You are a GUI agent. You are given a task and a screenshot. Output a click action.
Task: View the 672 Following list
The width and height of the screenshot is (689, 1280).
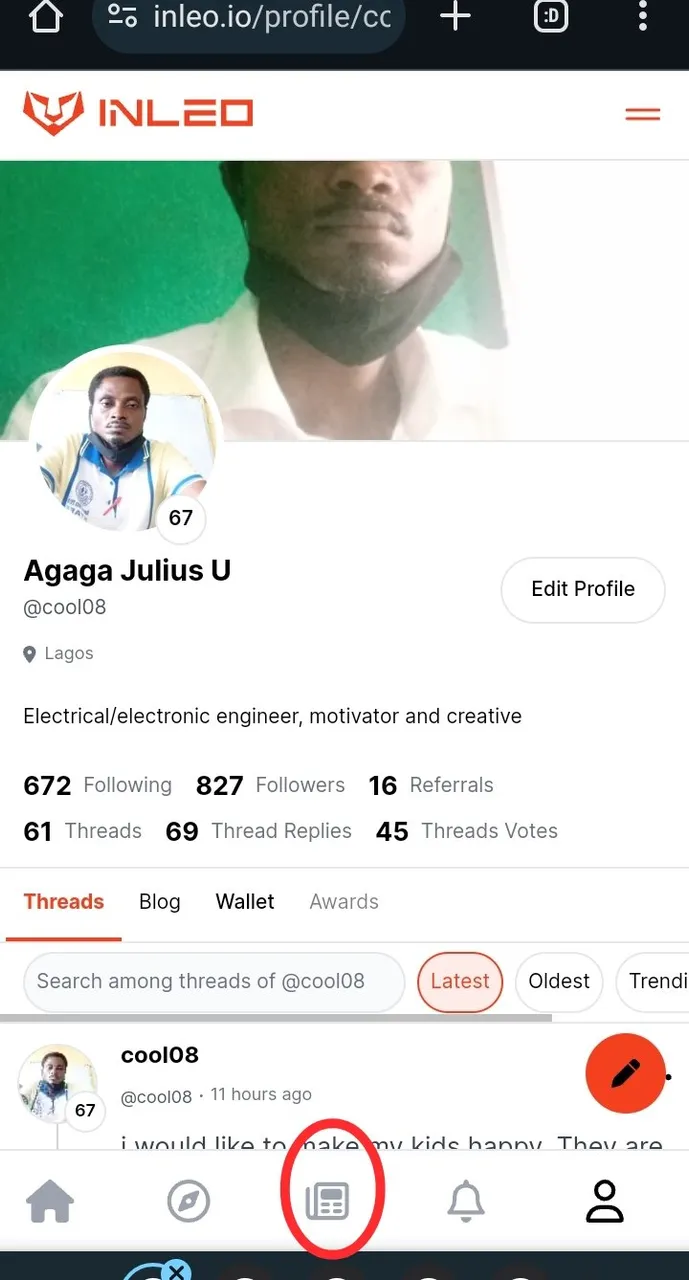[x=97, y=786]
